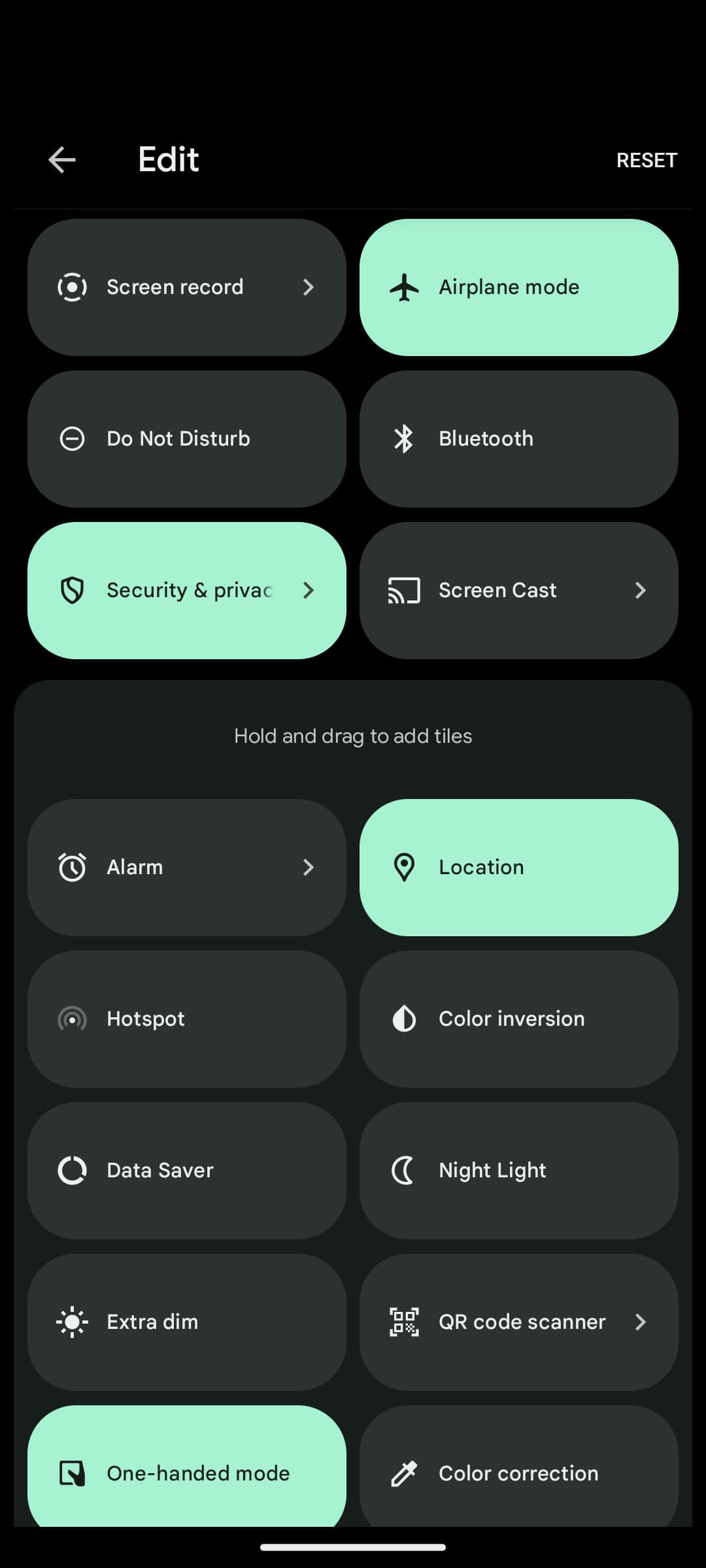The width and height of the screenshot is (706, 1568).
Task: Tap RESET to restore default tiles
Action: click(x=646, y=160)
